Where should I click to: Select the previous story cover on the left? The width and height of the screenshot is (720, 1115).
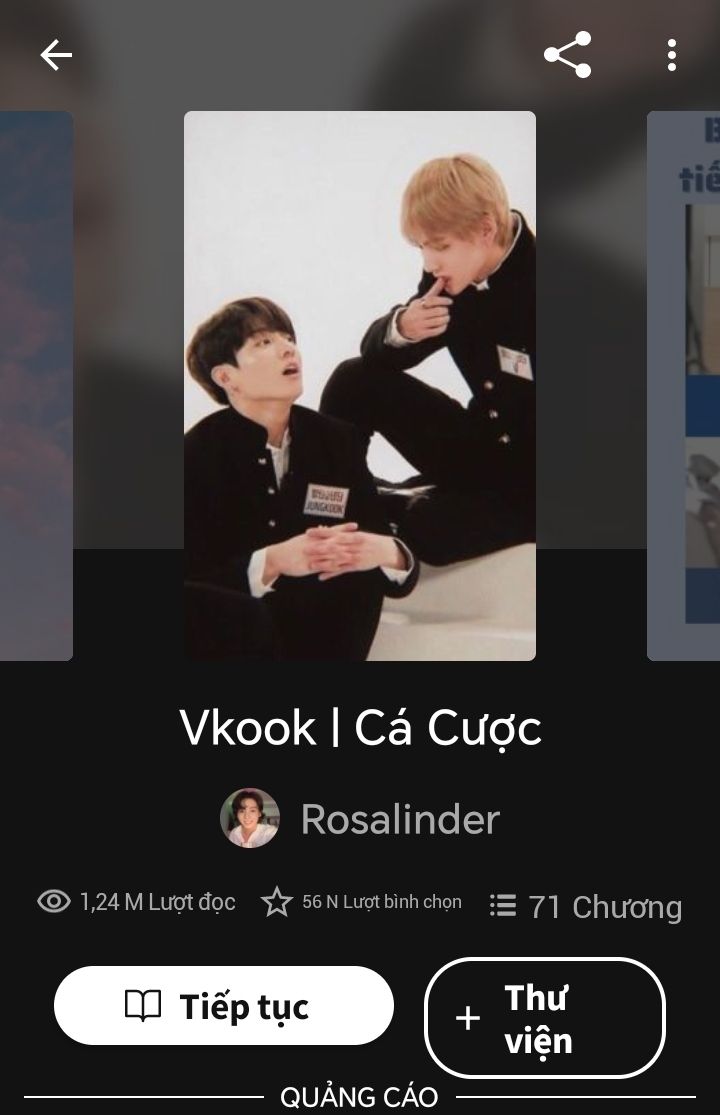pyautogui.click(x=36, y=386)
